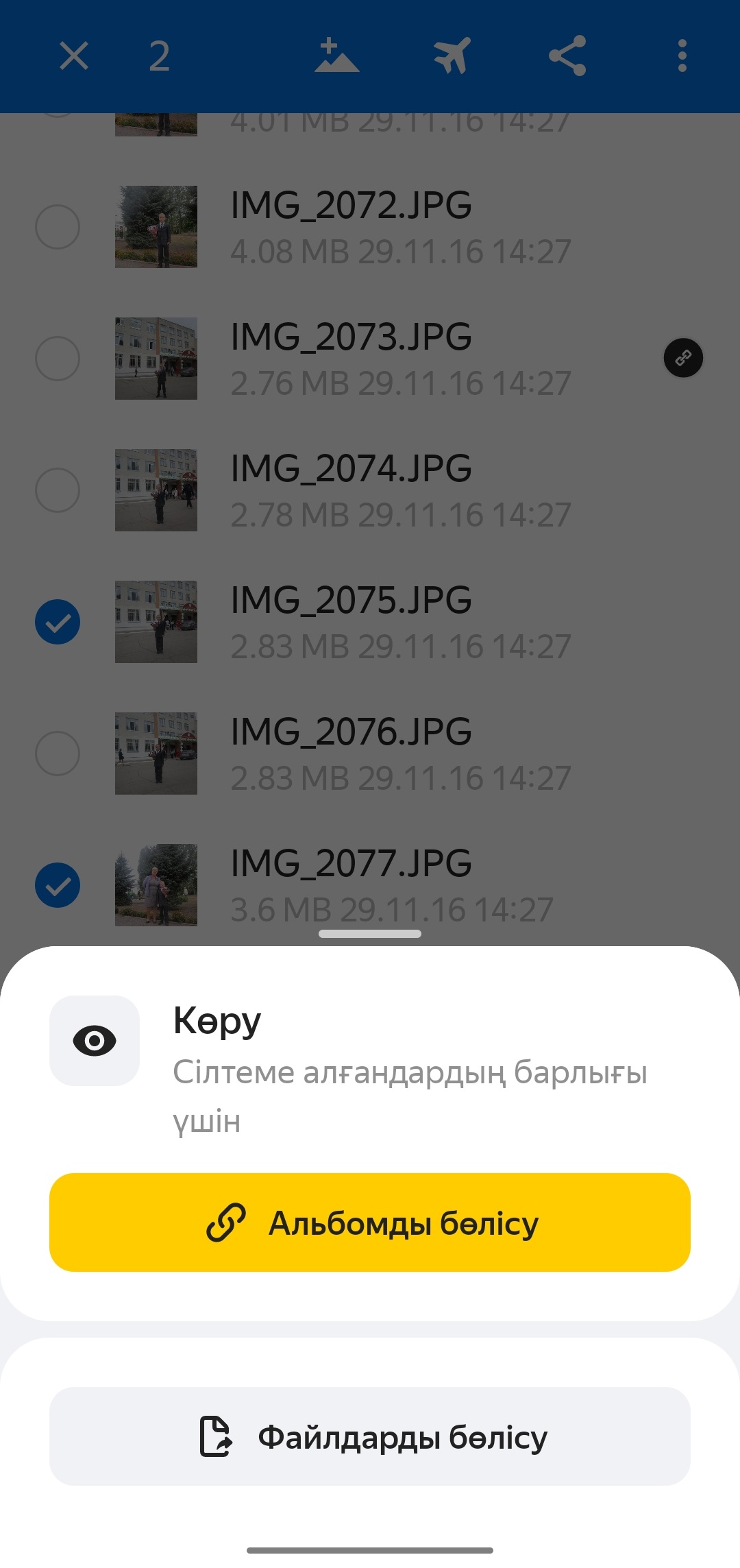
Task: Select the checkbox for IMG_2072.JPG
Action: click(x=58, y=227)
